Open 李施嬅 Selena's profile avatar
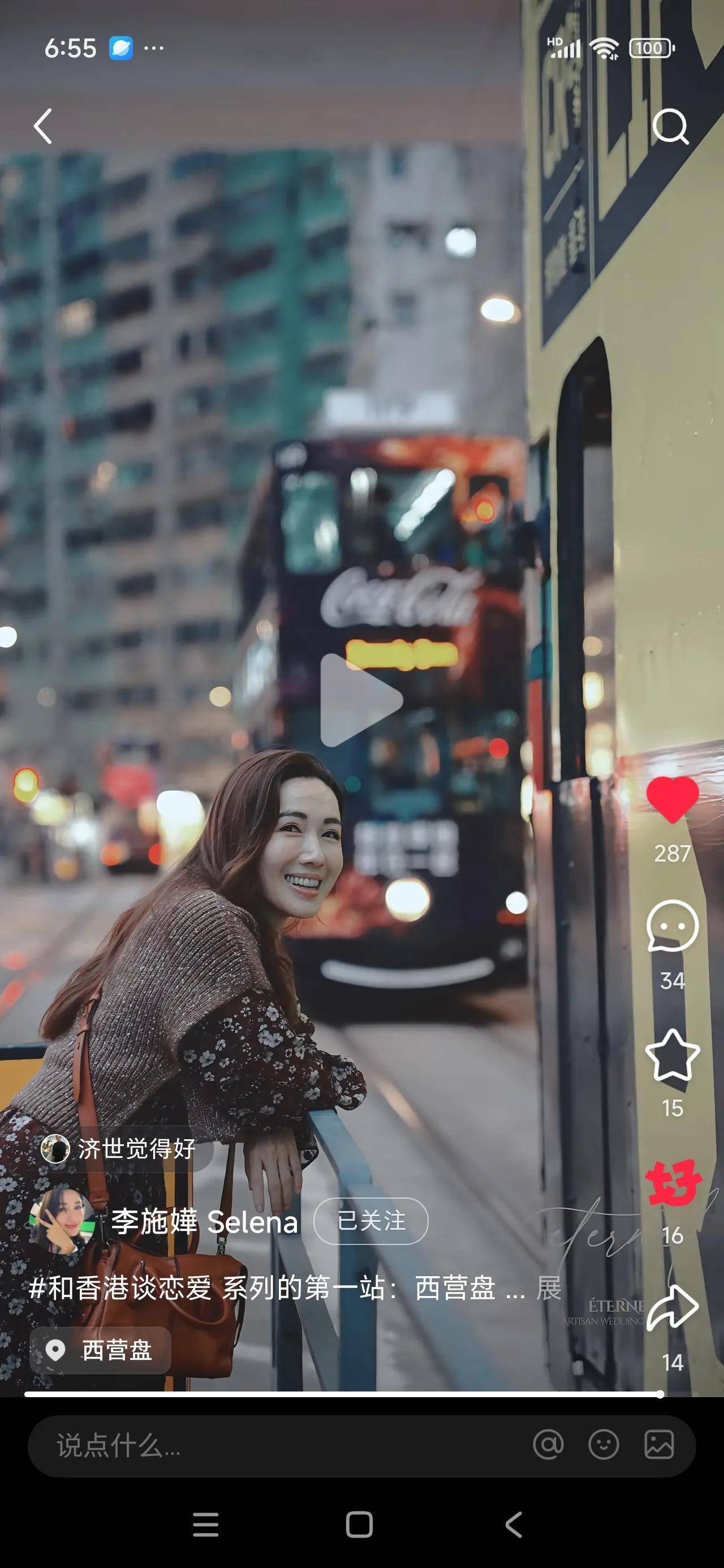 click(x=62, y=1221)
